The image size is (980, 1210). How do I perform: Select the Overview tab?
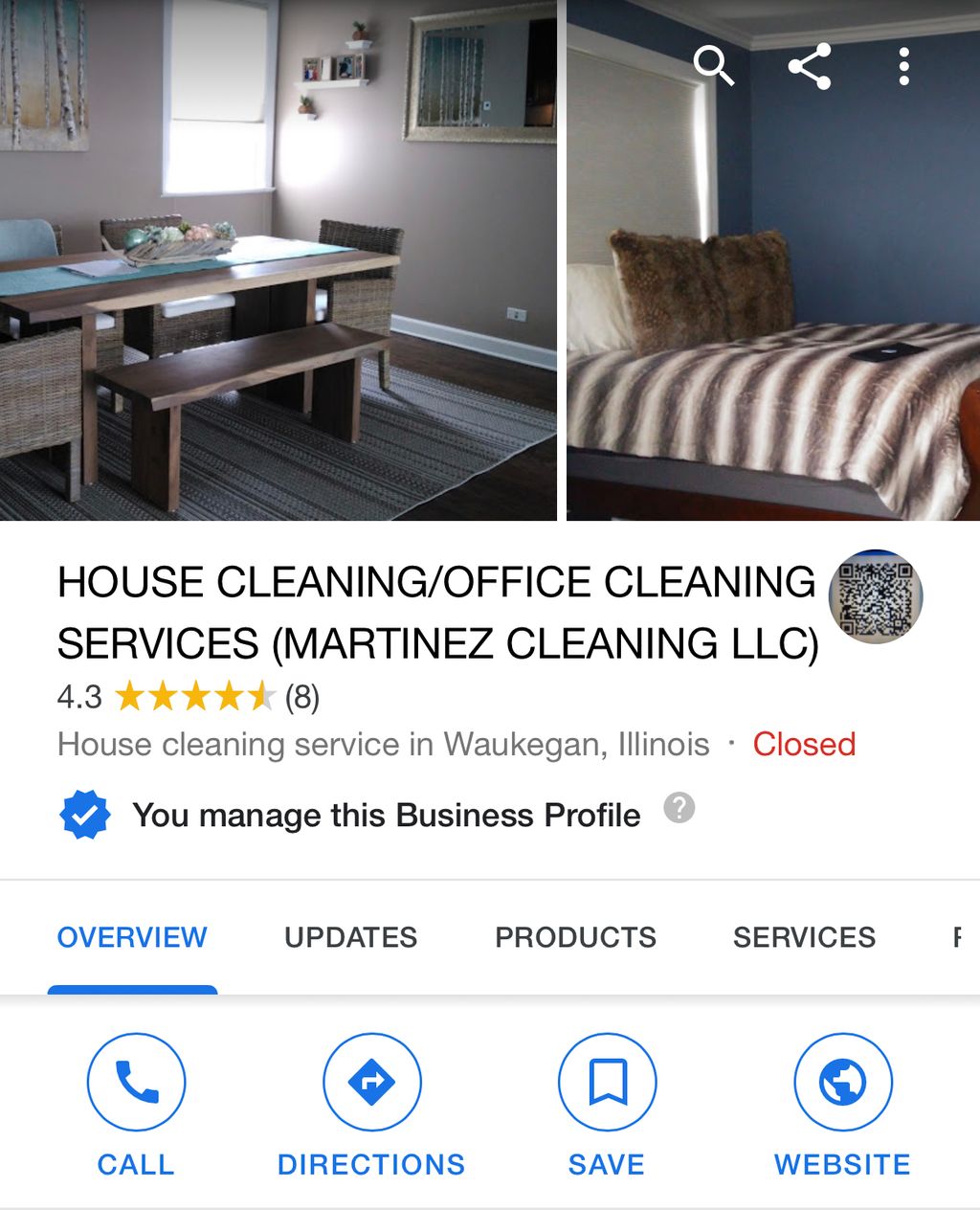[x=132, y=937]
